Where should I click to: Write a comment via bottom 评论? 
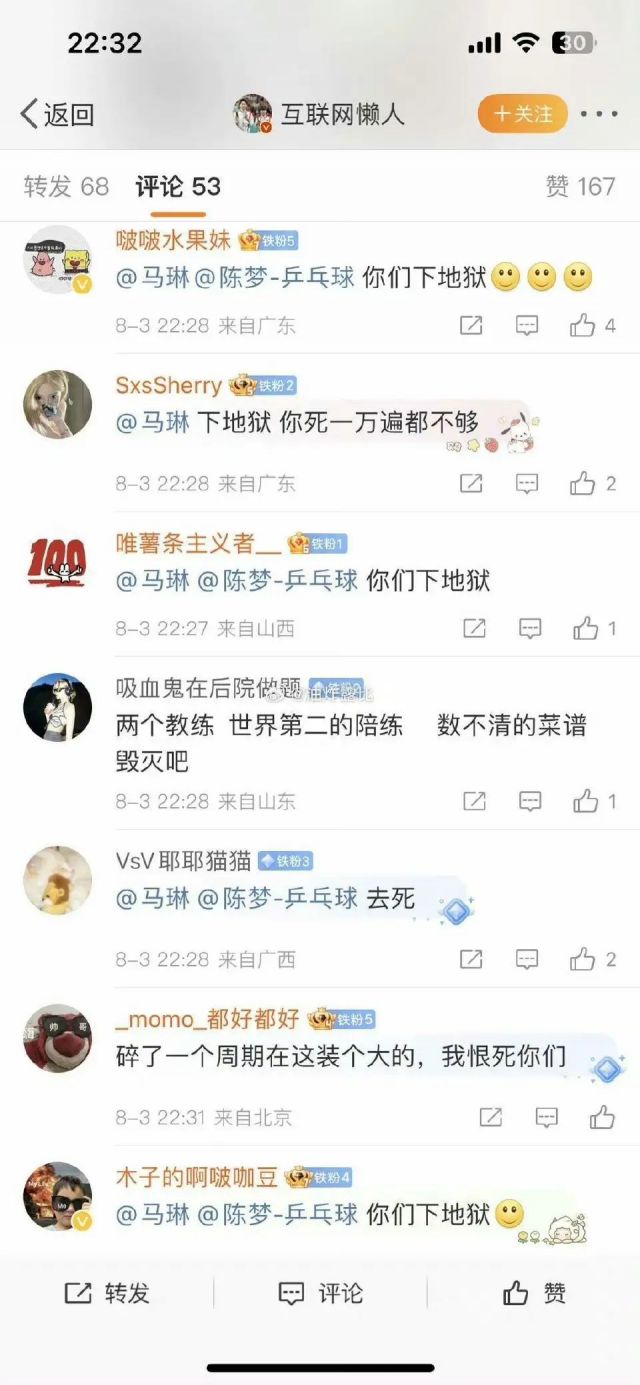[320, 1293]
